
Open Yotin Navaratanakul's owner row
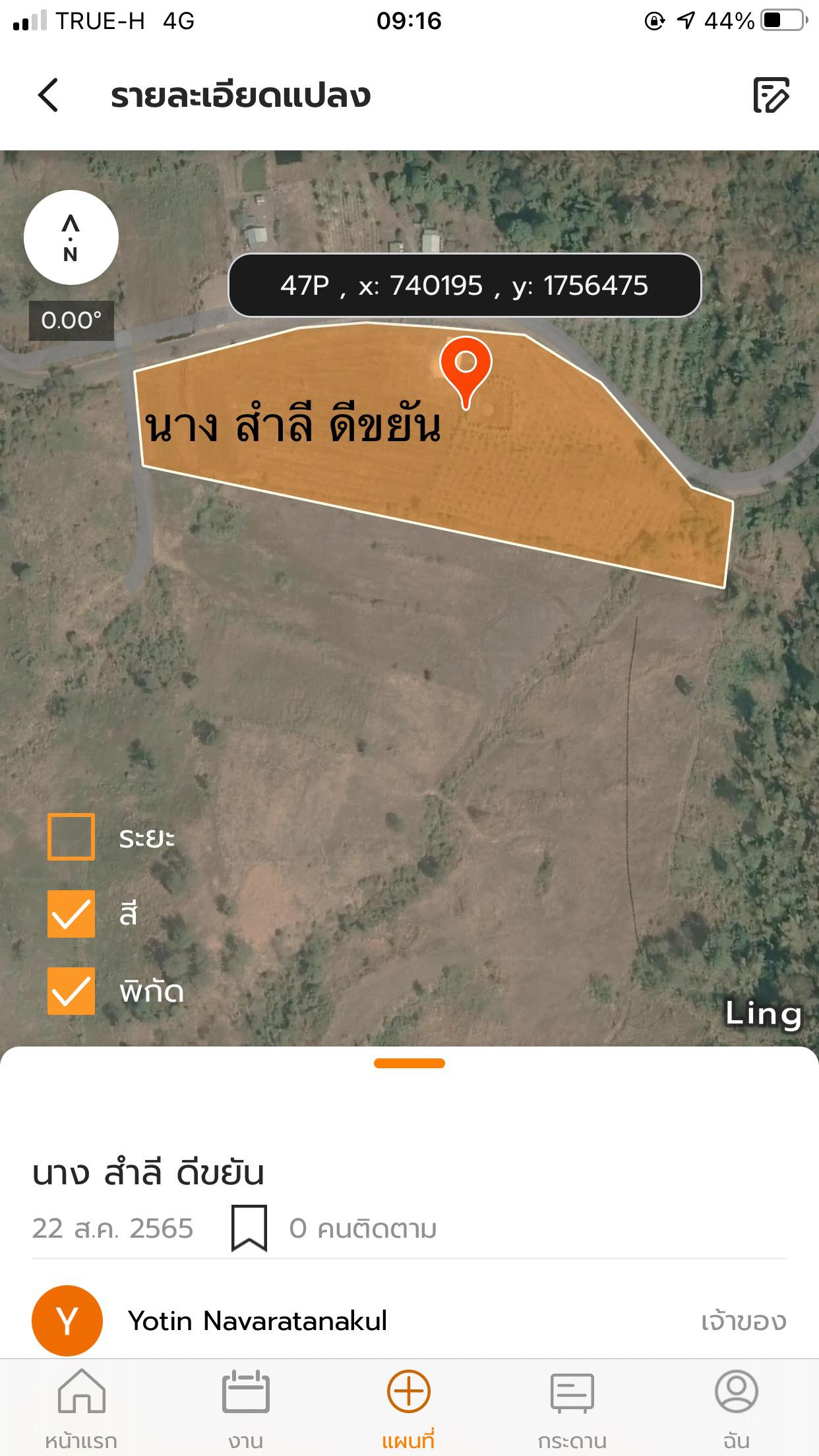coord(409,1320)
